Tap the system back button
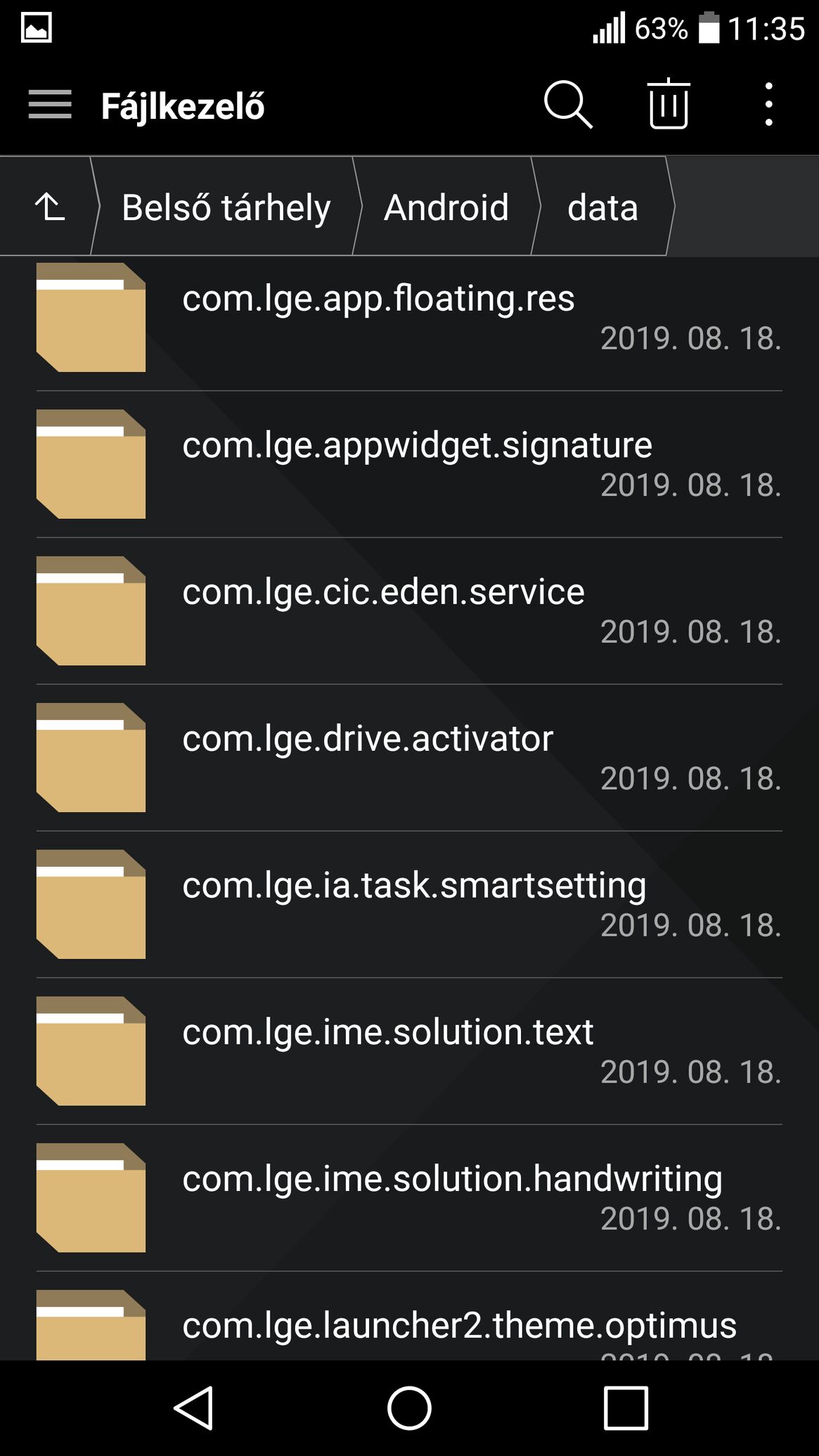819x1456 pixels. [x=194, y=1408]
